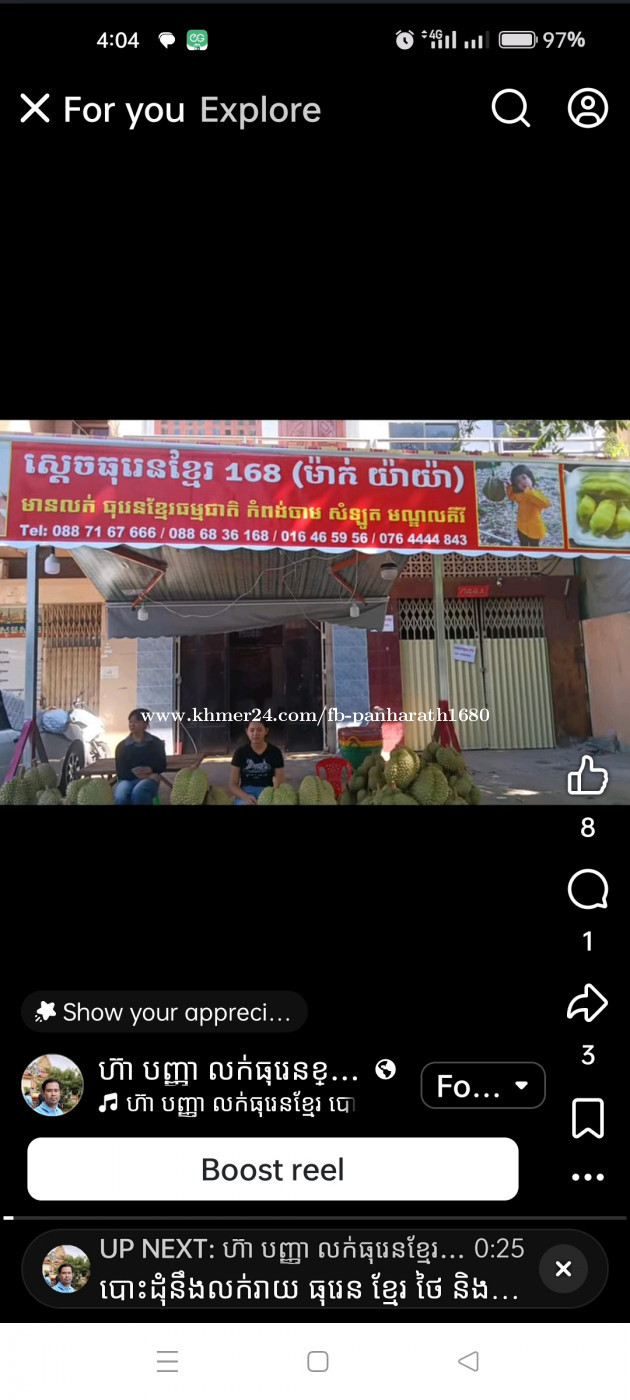Screen dimensions: 630x1400
Task: Tap the Show your appreciation chip
Action: [x=164, y=1012]
